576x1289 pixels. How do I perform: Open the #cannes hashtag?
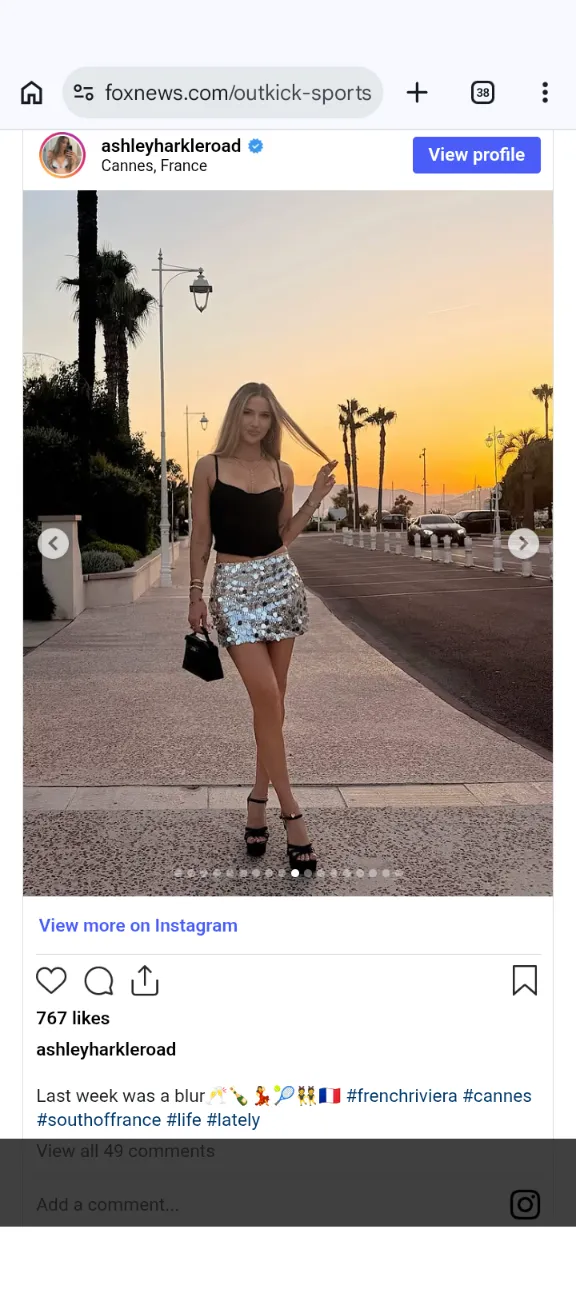tap(497, 1096)
